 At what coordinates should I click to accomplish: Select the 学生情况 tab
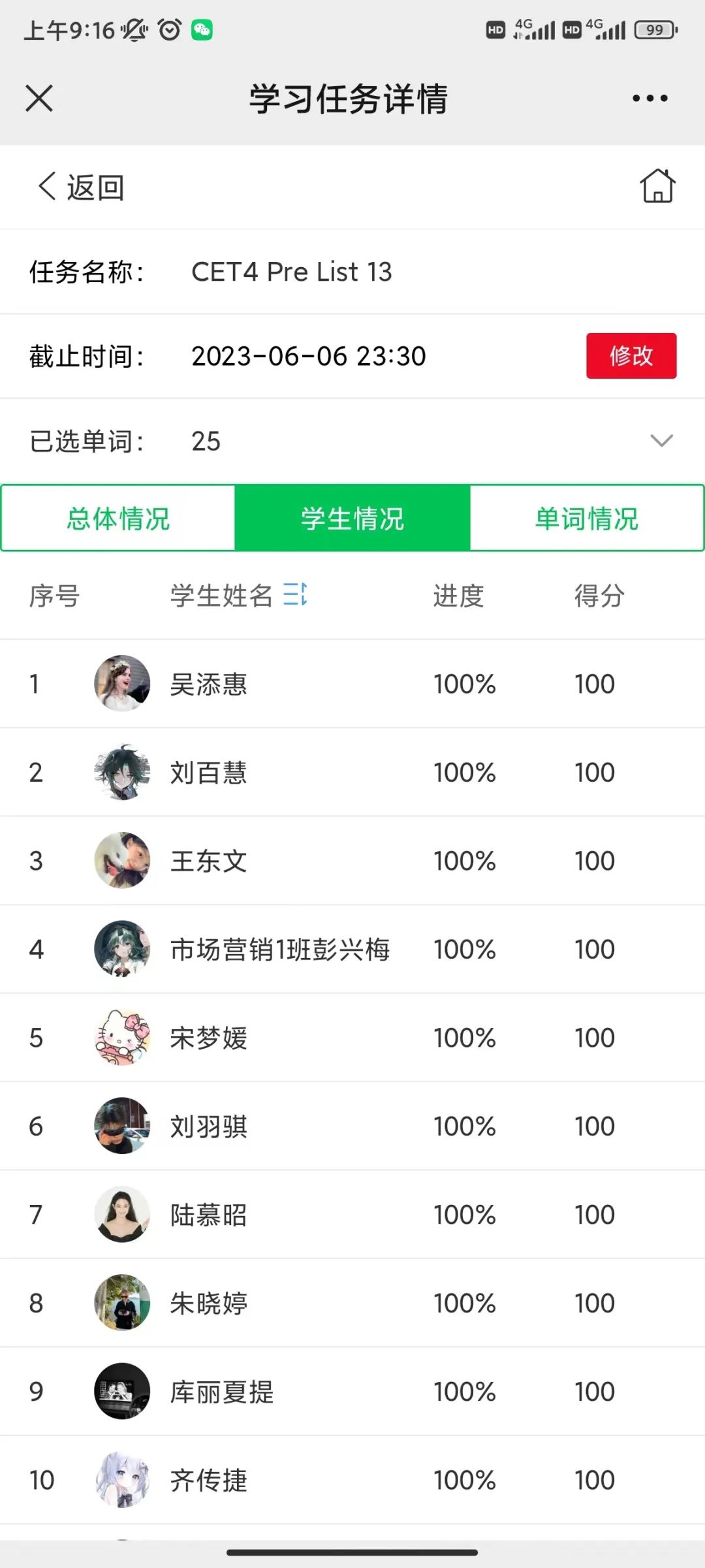[352, 519]
